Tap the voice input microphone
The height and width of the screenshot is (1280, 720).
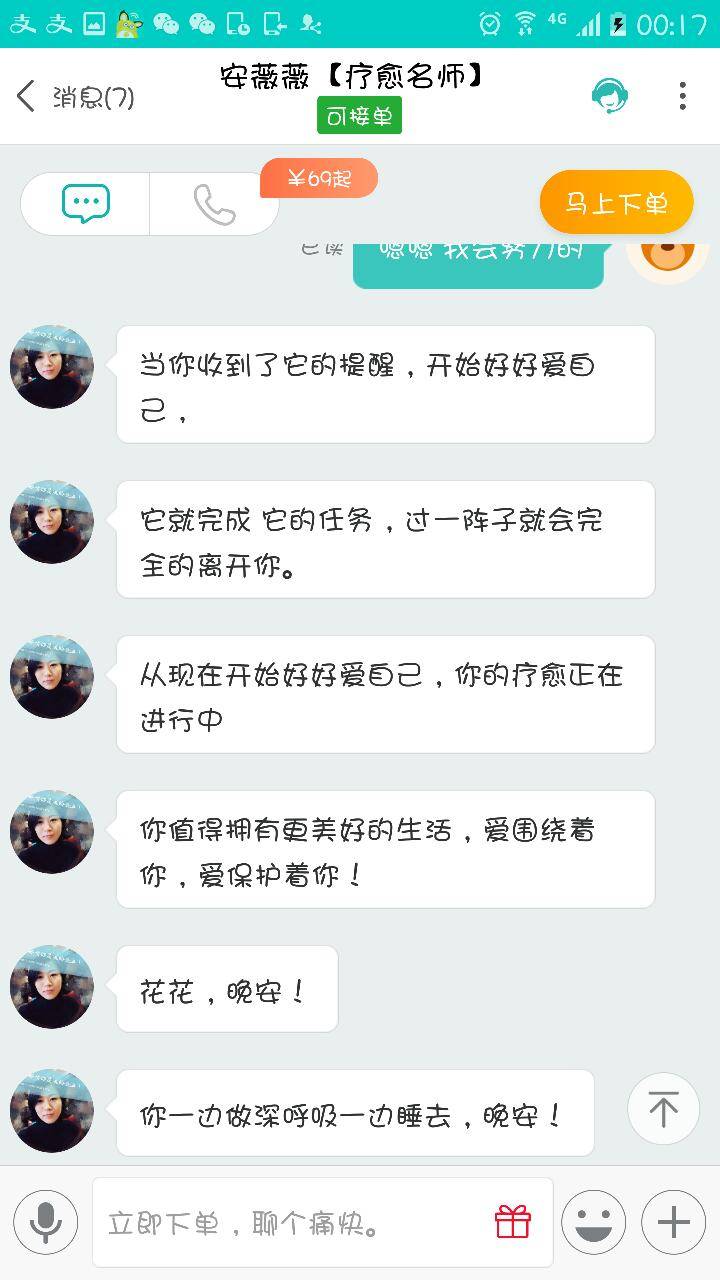click(45, 1222)
